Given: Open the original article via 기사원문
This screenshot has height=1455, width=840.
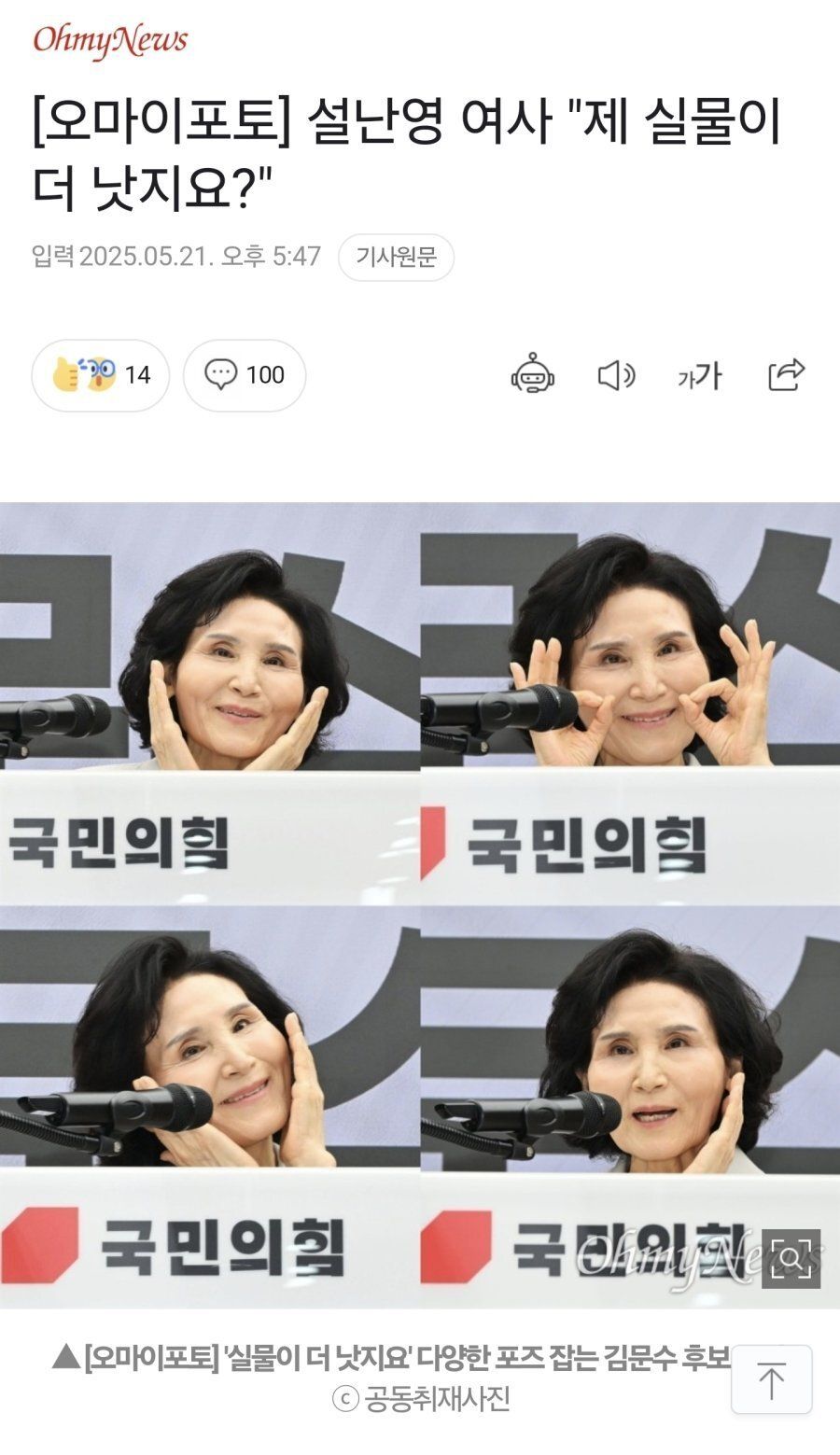Looking at the screenshot, I should pyautogui.click(x=396, y=257).
